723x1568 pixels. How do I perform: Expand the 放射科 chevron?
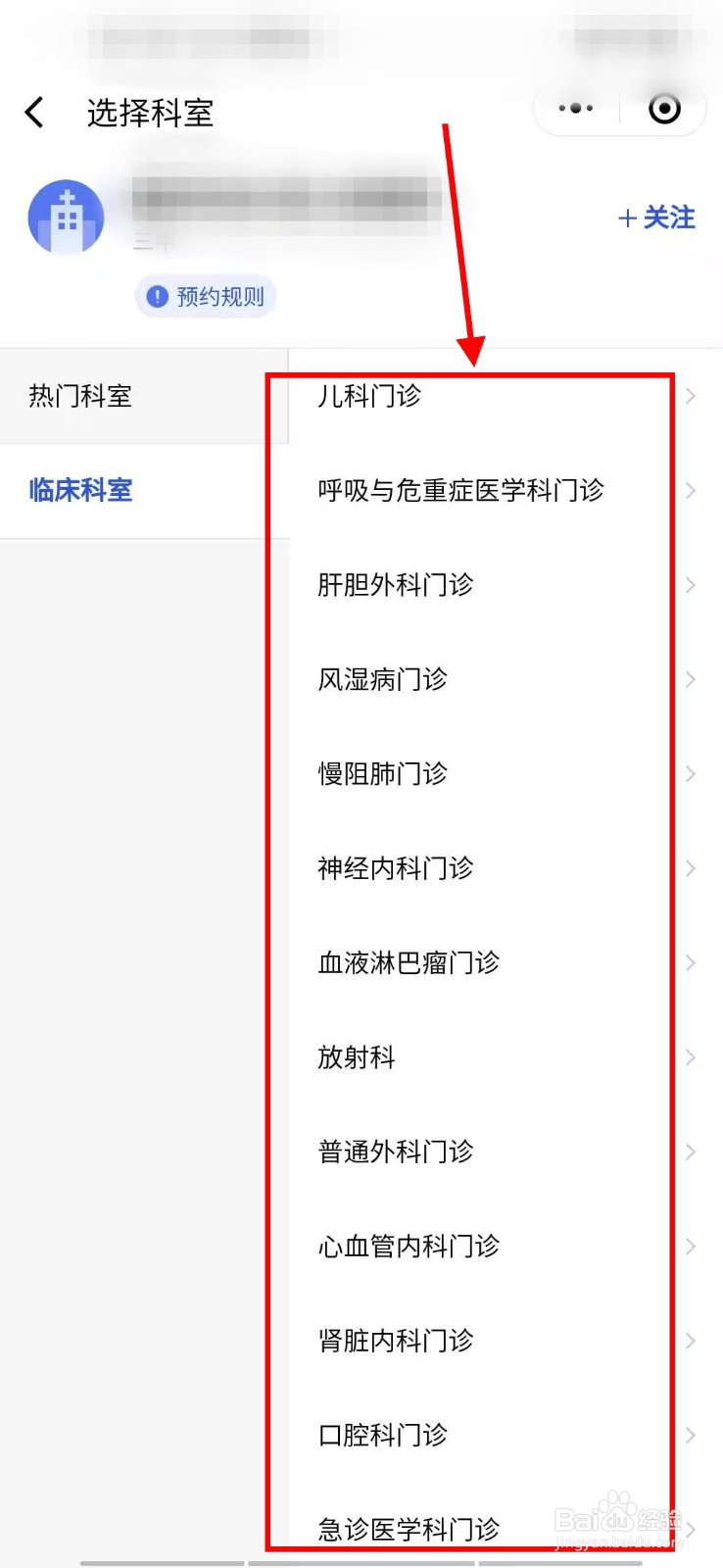pos(691,1057)
